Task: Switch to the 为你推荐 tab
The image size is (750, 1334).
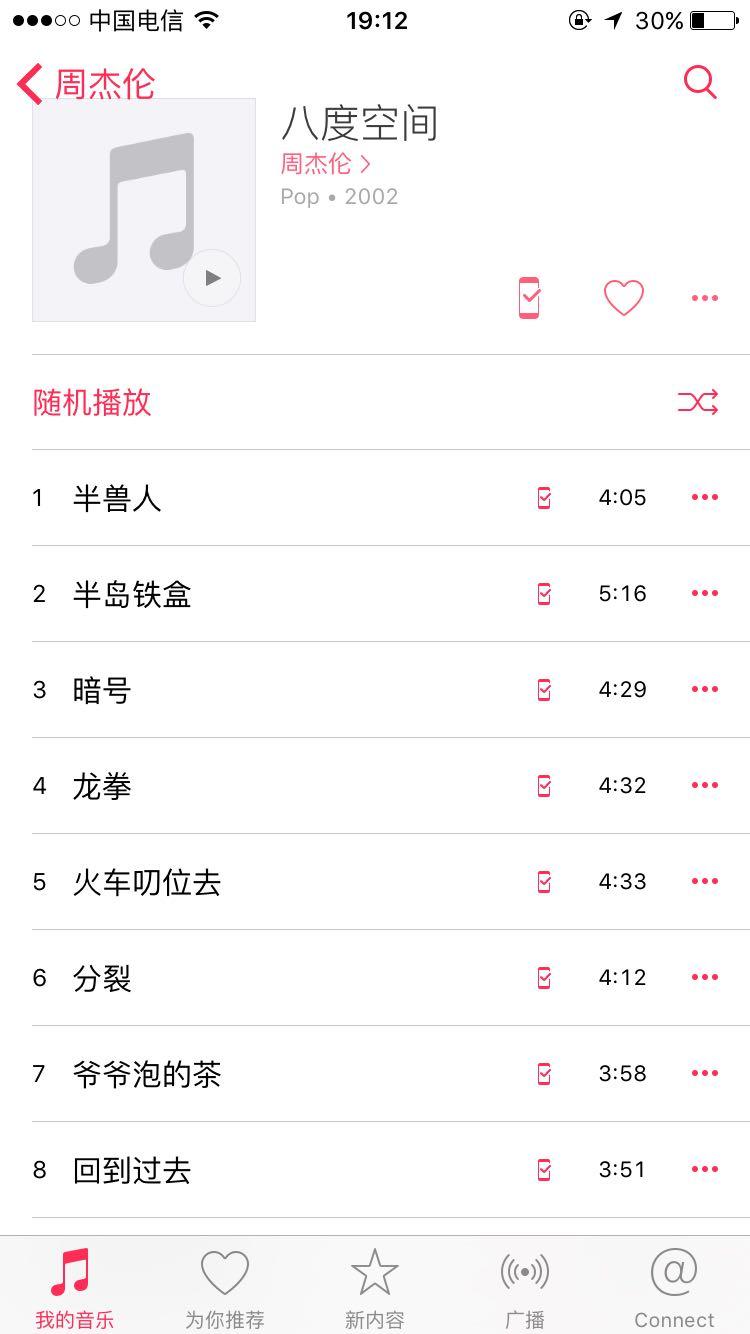Action: [x=225, y=1288]
